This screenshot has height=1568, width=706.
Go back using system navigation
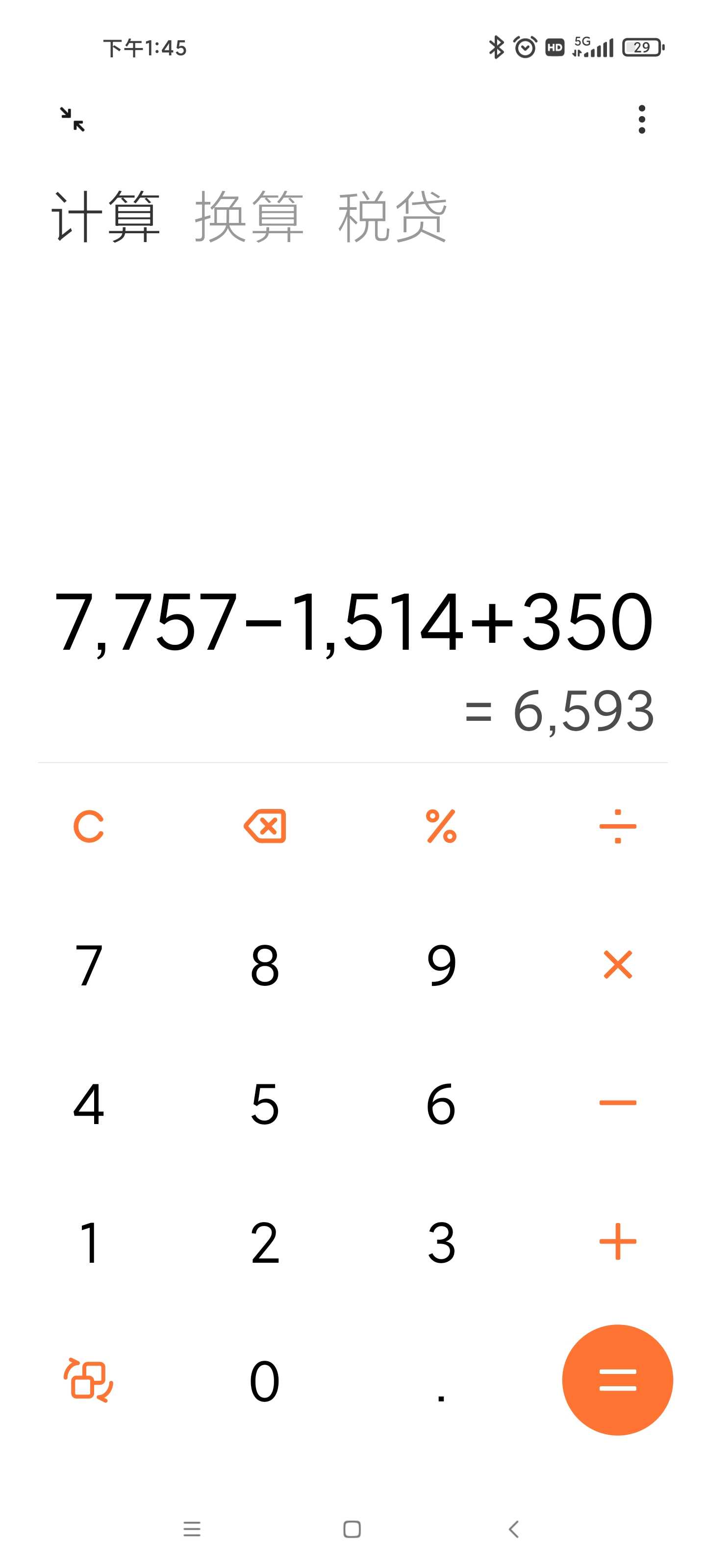tap(513, 1529)
